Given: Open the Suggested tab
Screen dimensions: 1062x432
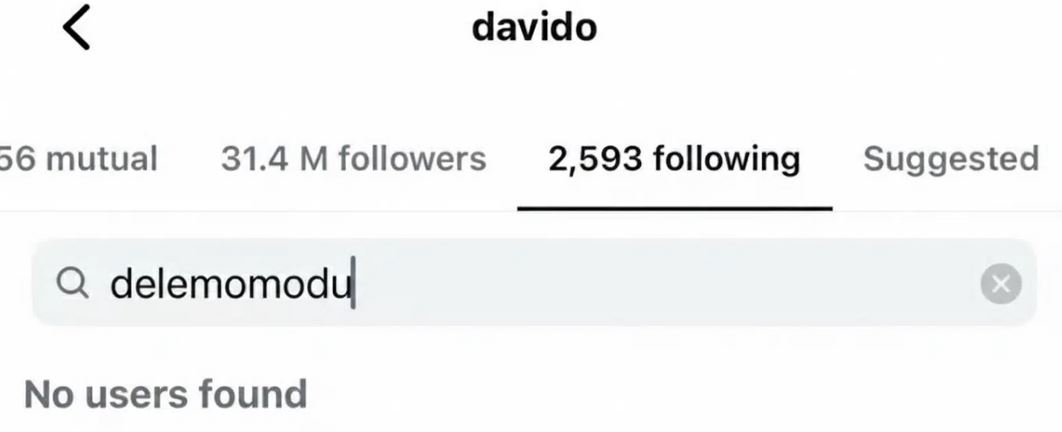Looking at the screenshot, I should pos(950,158).
